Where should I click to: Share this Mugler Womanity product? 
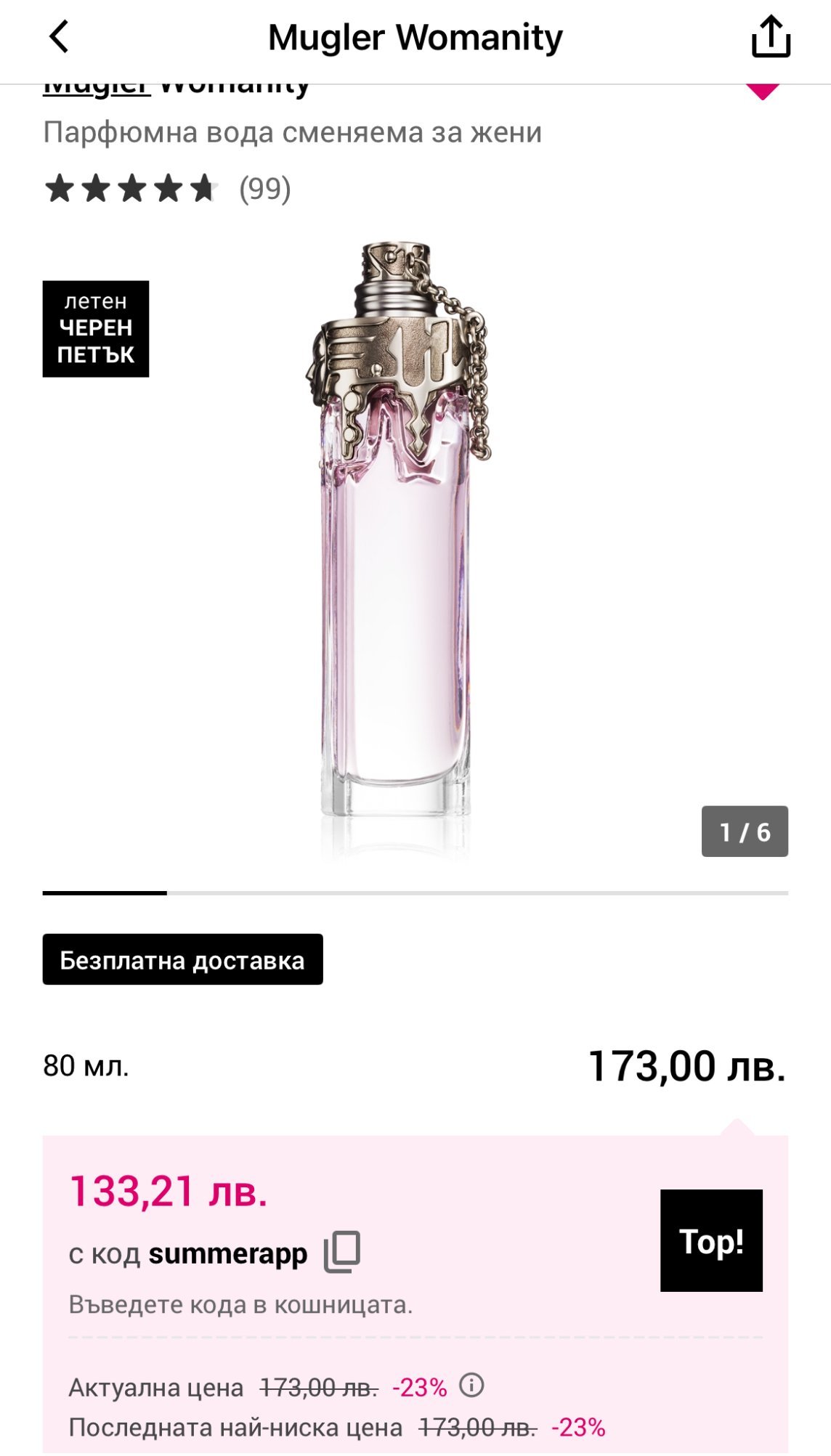[770, 37]
